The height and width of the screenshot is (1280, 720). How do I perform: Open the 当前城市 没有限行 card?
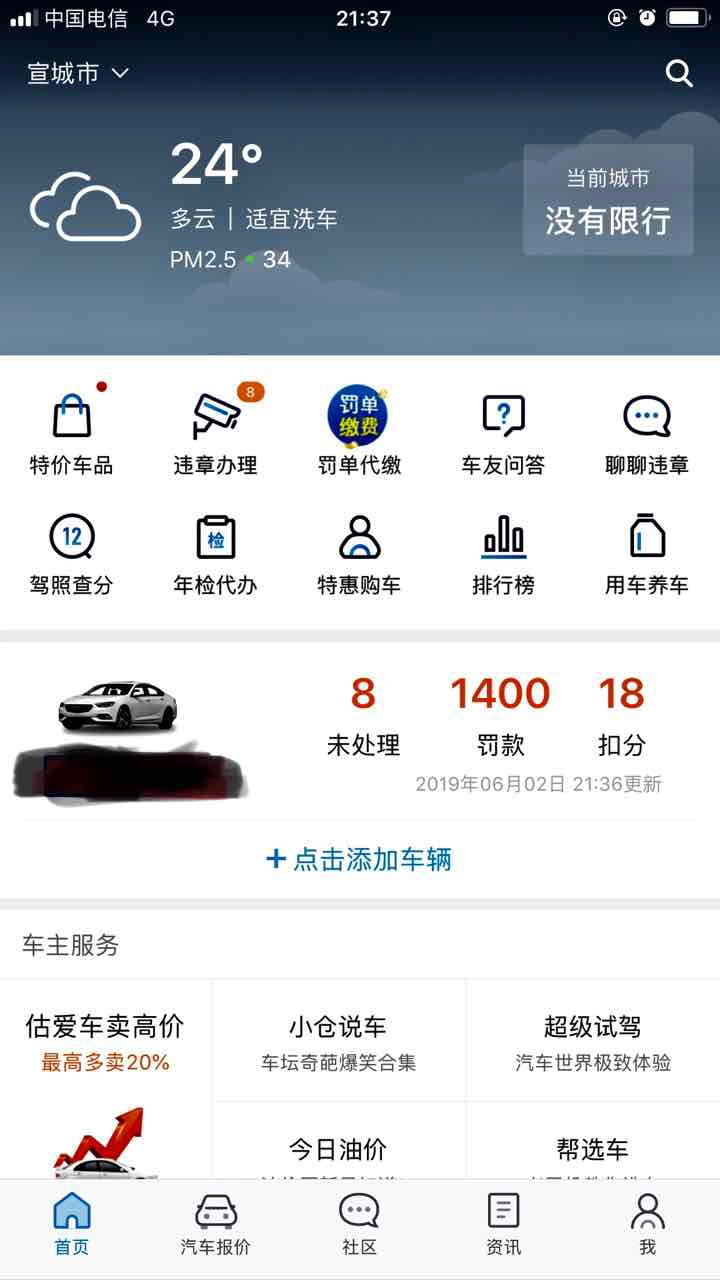[608, 200]
